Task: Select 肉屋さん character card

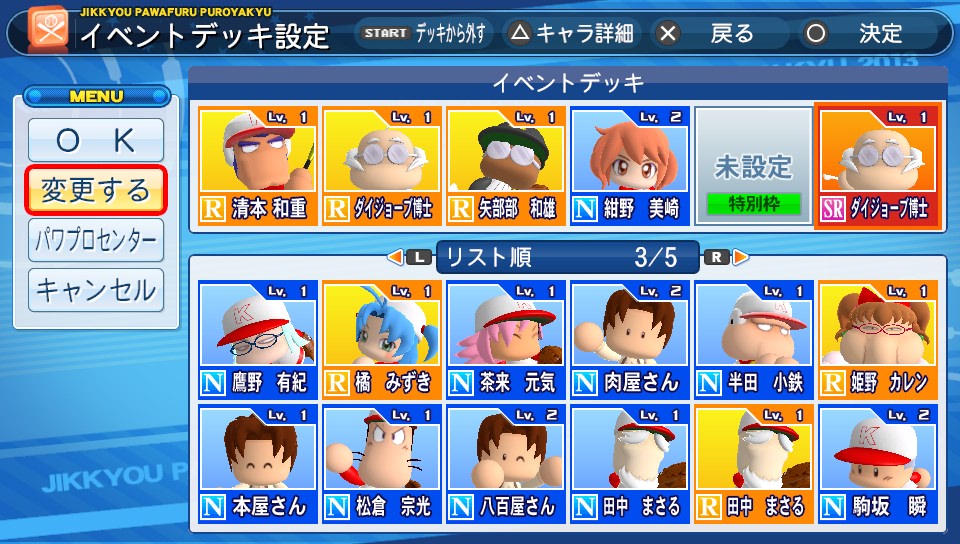Action: 630,339
